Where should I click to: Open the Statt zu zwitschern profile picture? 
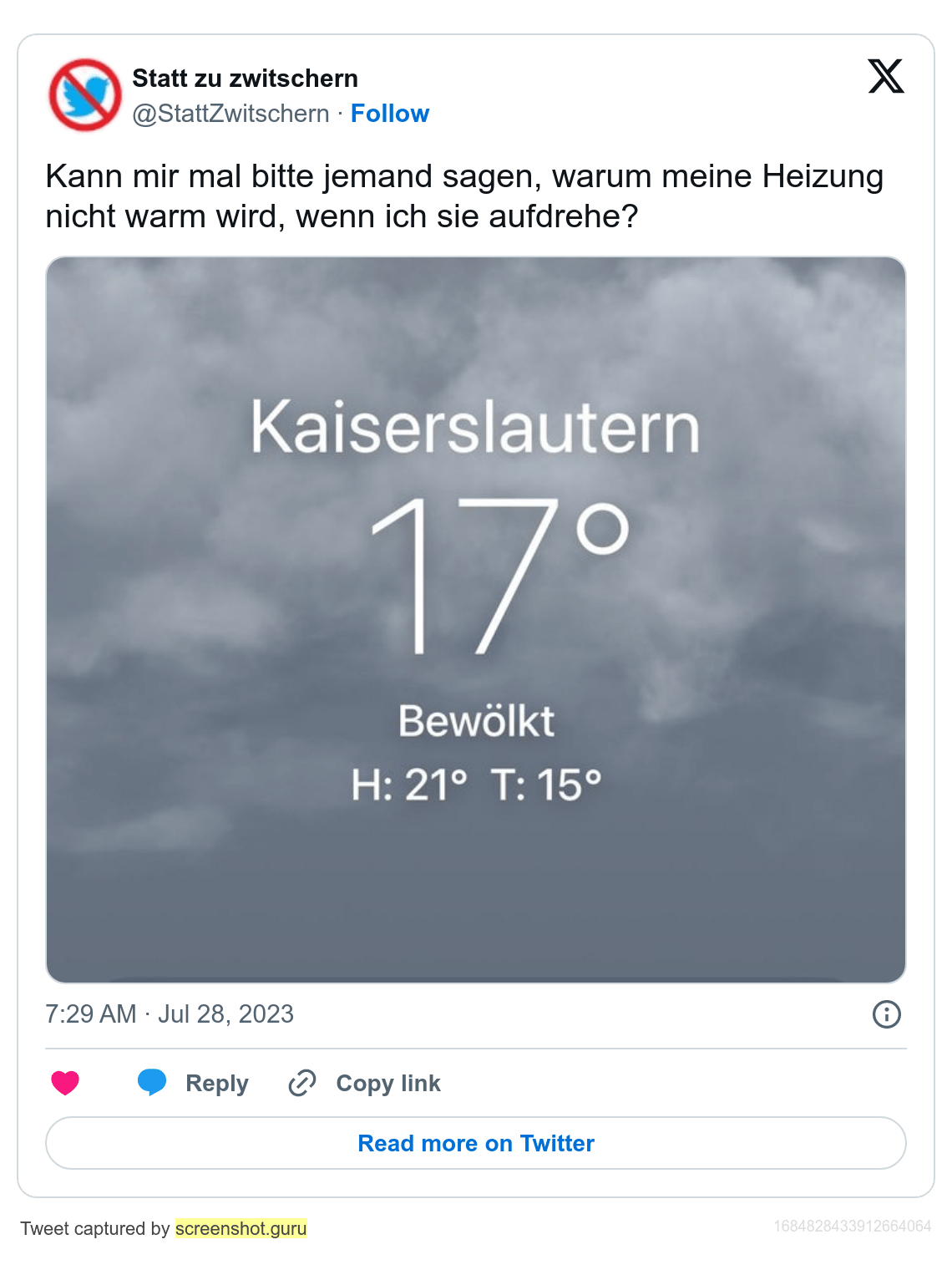coord(85,95)
